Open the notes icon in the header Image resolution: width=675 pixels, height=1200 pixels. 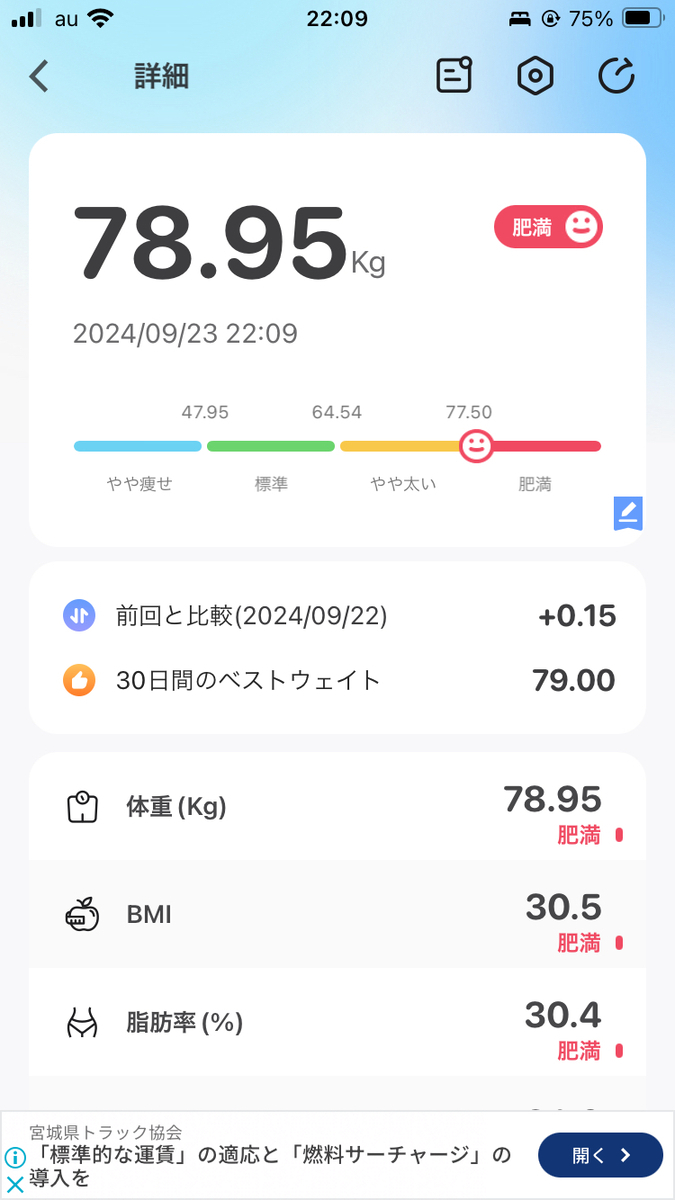(454, 76)
